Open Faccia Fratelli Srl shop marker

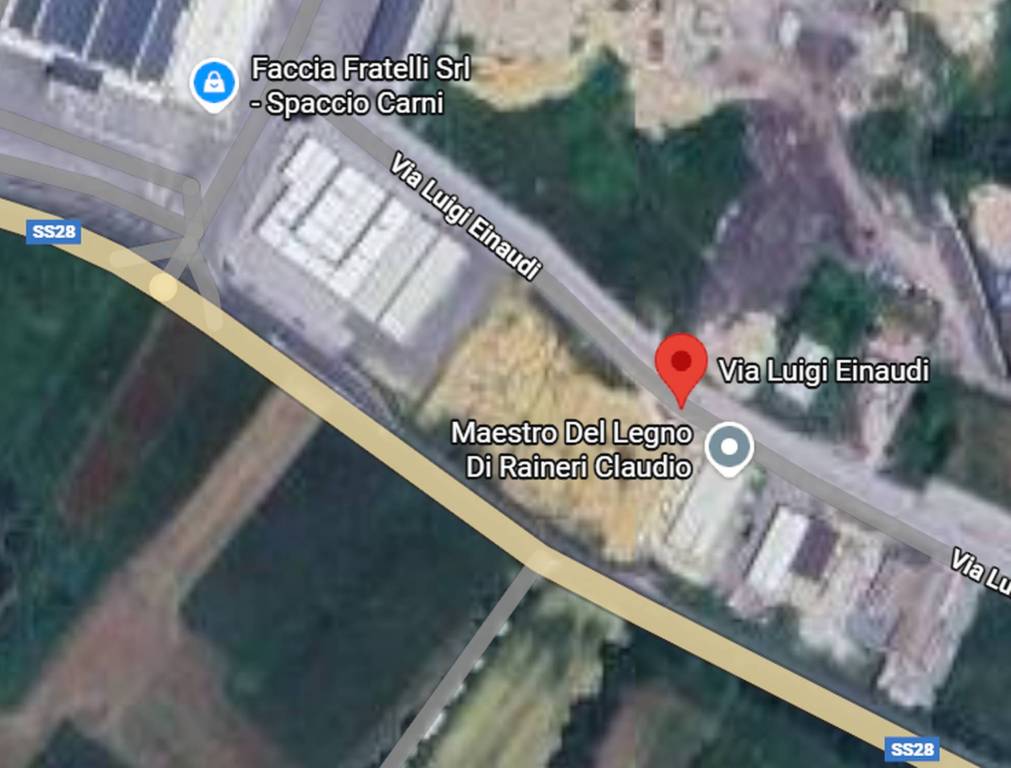213,84
